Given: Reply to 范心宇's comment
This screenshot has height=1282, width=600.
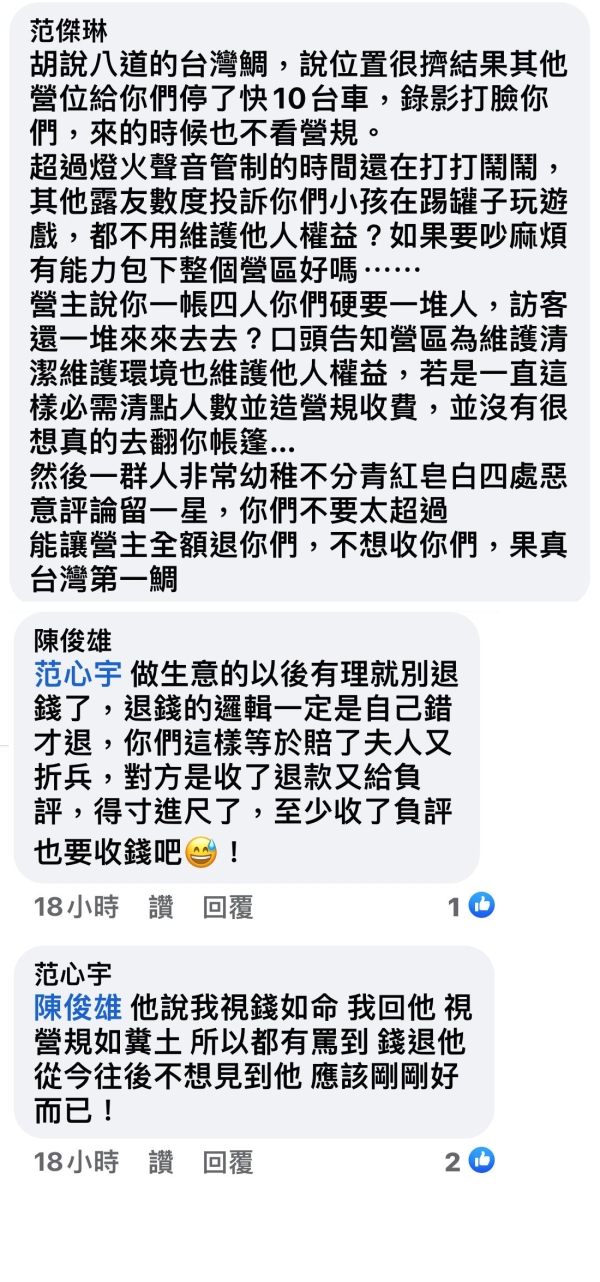Looking at the screenshot, I should pyautogui.click(x=227, y=1162).
